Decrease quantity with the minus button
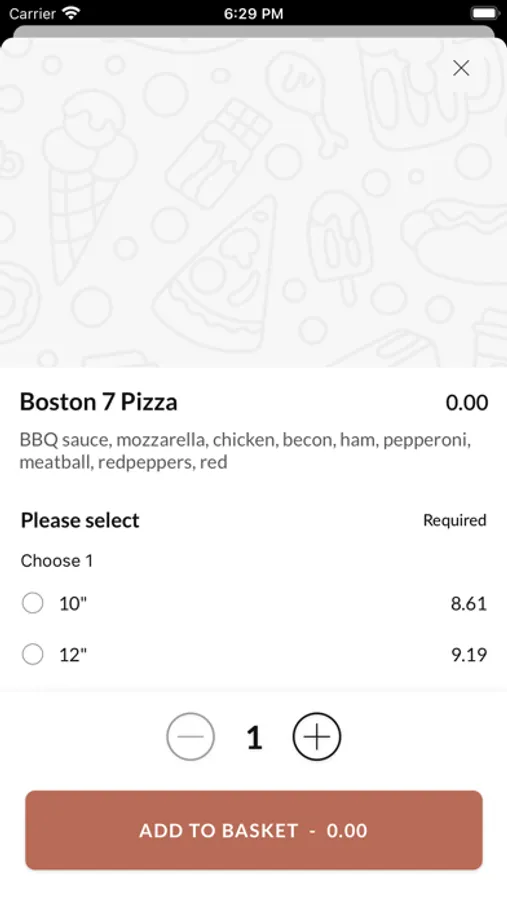This screenshot has height=900, width=507. coord(191,736)
